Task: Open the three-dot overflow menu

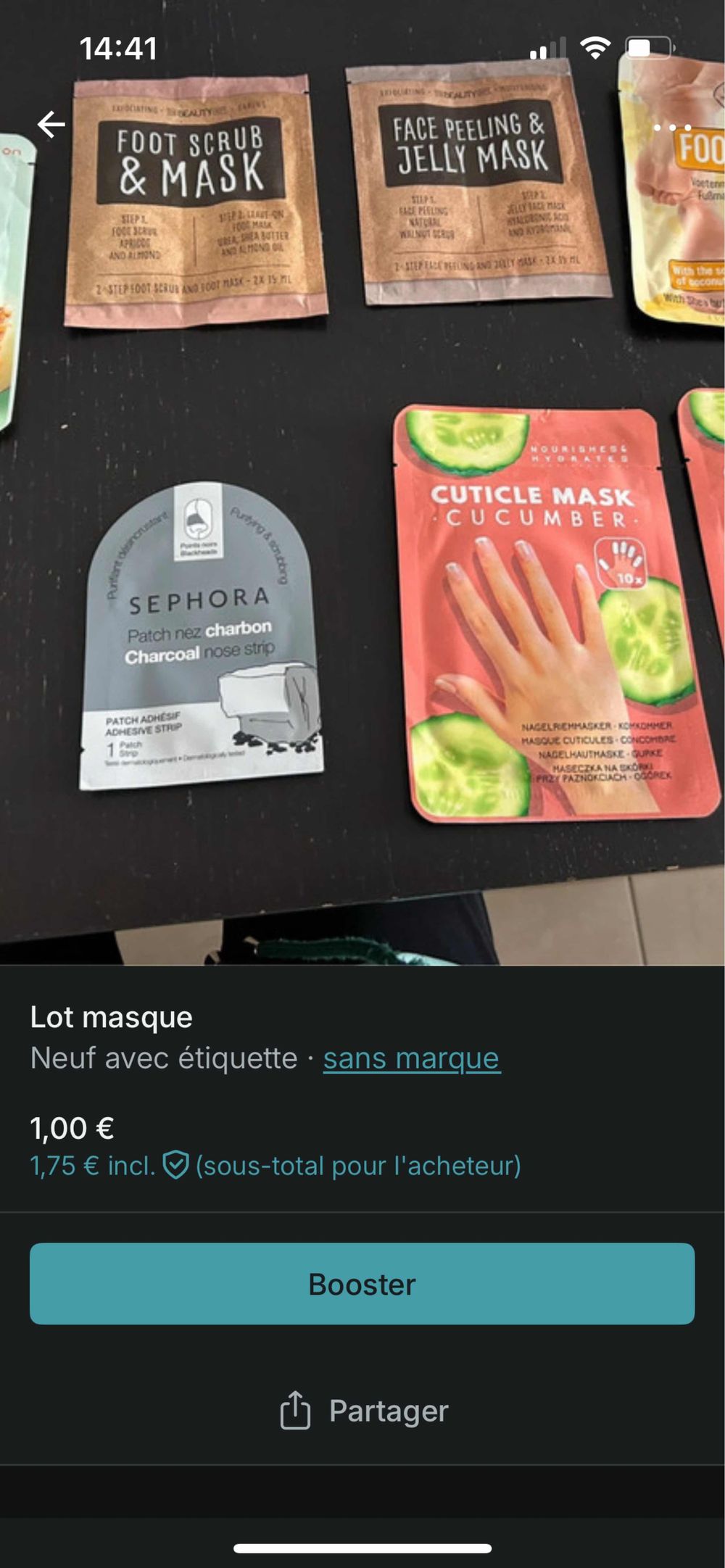Action: [x=672, y=128]
